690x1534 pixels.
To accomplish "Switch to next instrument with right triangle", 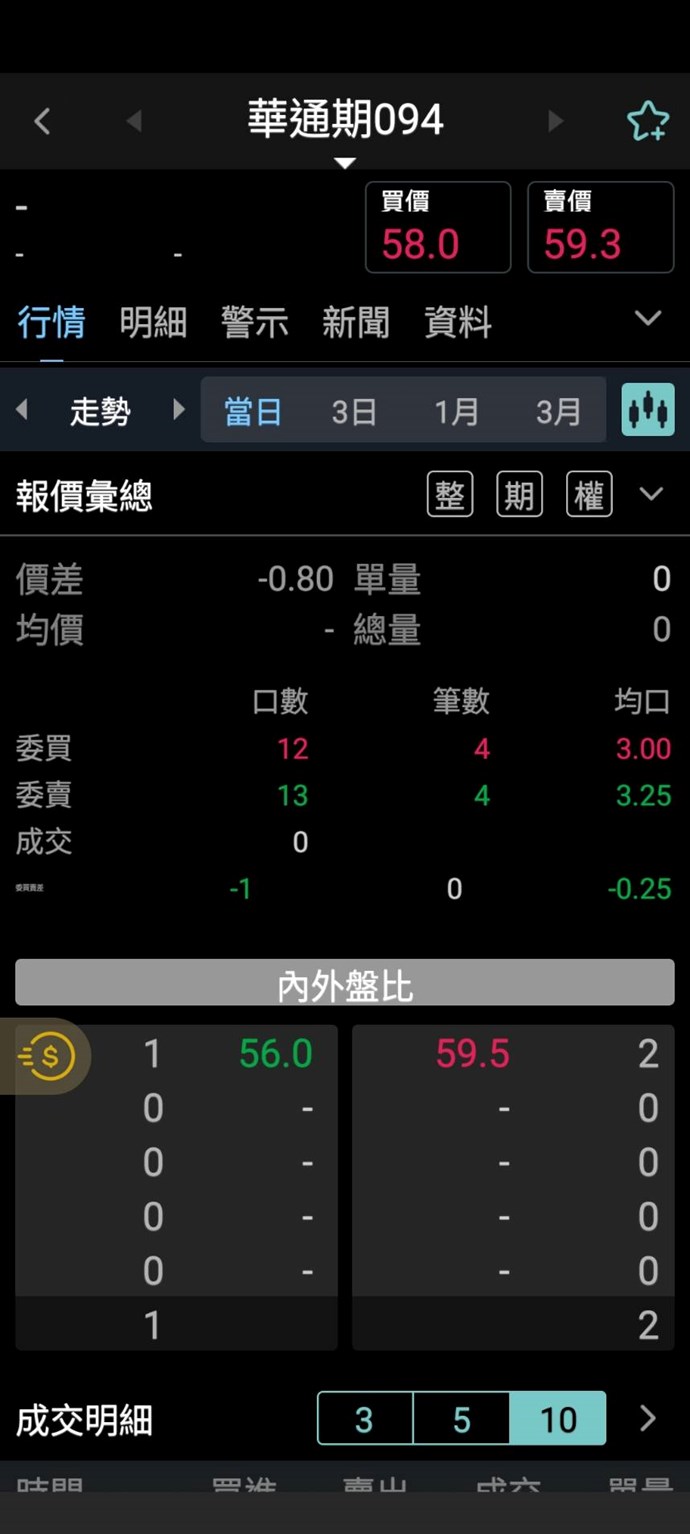I will coord(556,122).
